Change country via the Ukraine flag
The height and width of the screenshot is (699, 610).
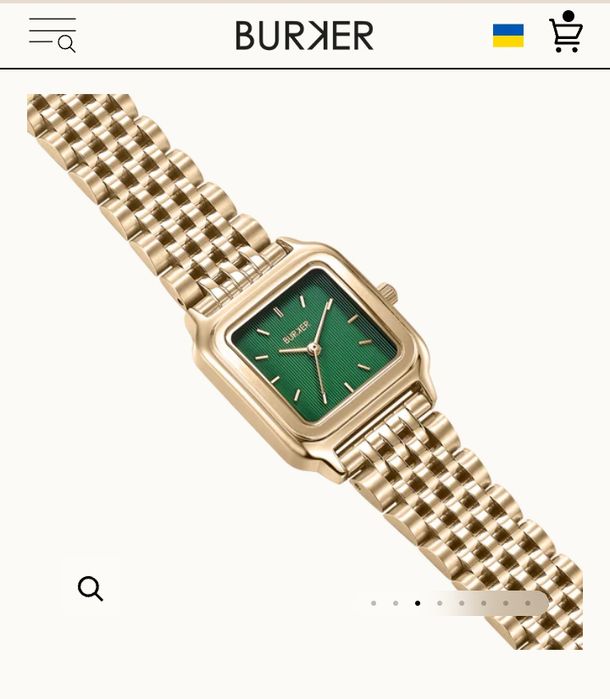(508, 36)
